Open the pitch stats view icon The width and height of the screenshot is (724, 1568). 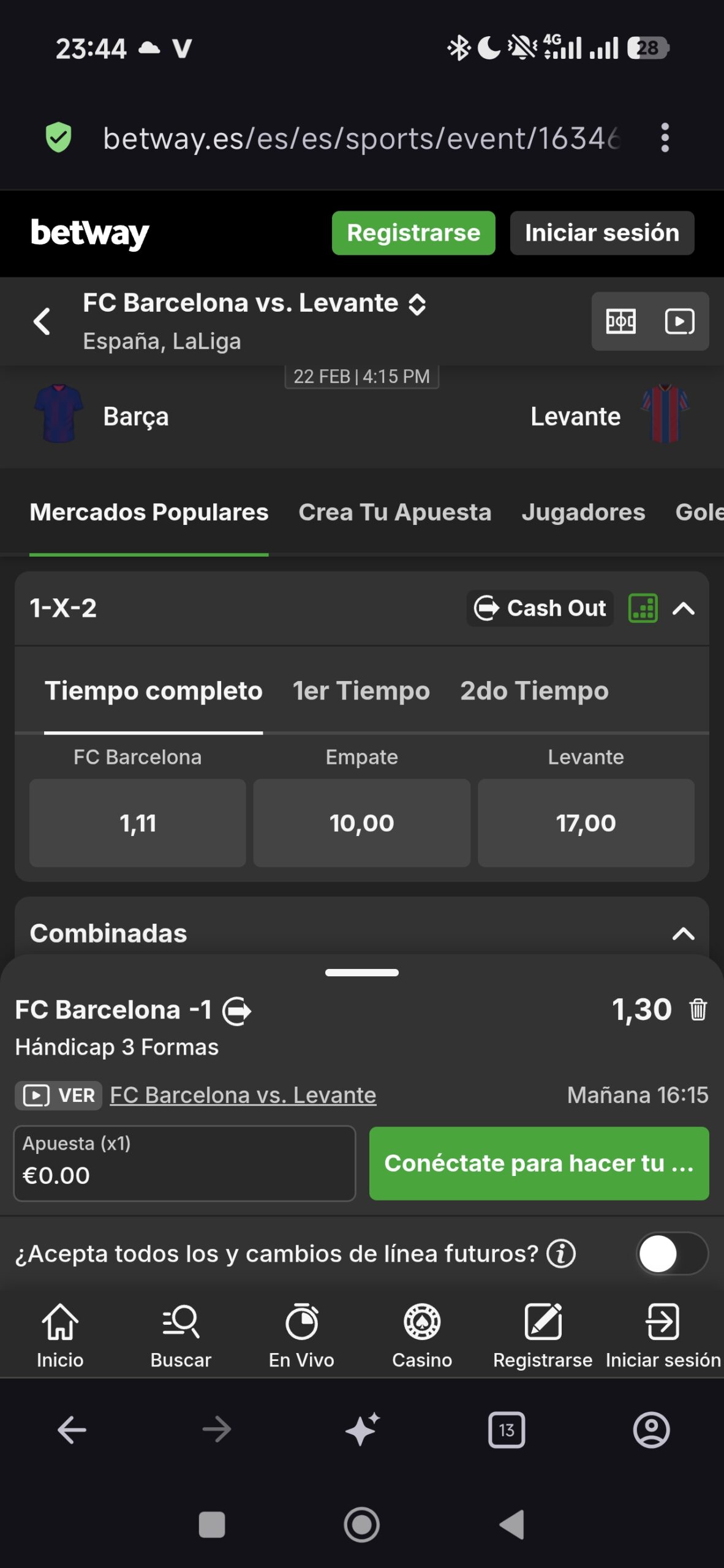[620, 321]
